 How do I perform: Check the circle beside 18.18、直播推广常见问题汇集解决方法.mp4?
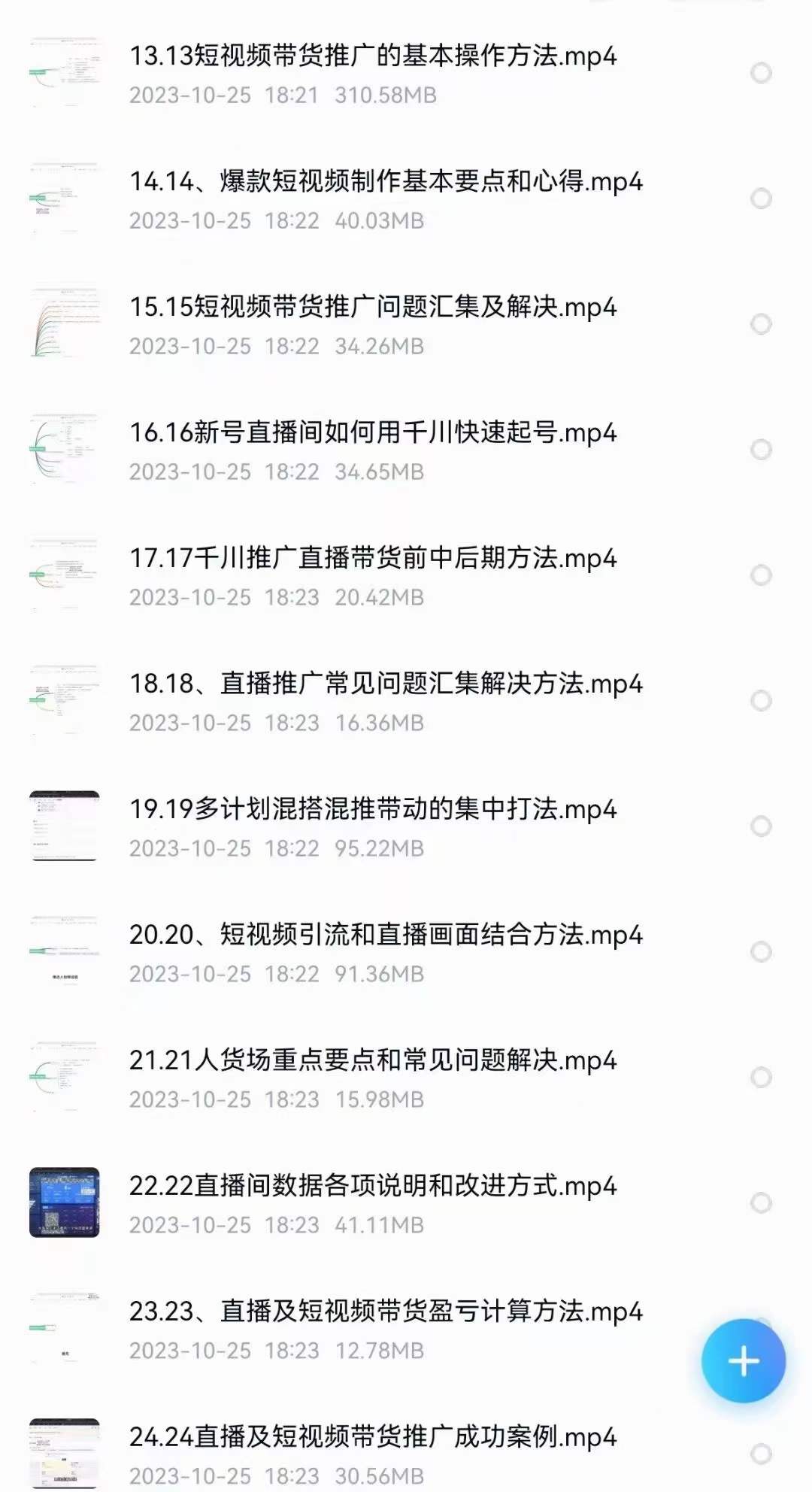click(x=761, y=701)
